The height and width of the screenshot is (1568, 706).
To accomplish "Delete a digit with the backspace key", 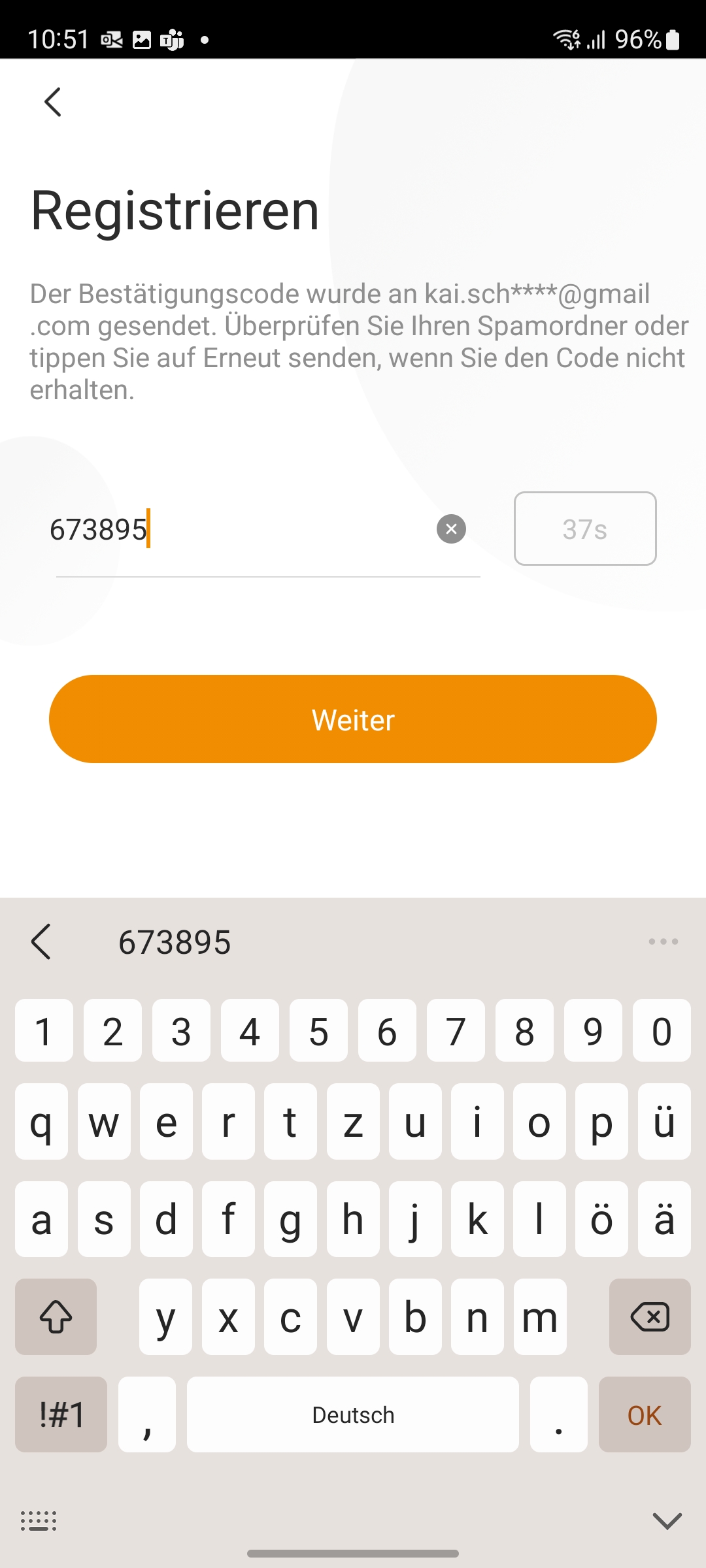I will pyautogui.click(x=649, y=1317).
